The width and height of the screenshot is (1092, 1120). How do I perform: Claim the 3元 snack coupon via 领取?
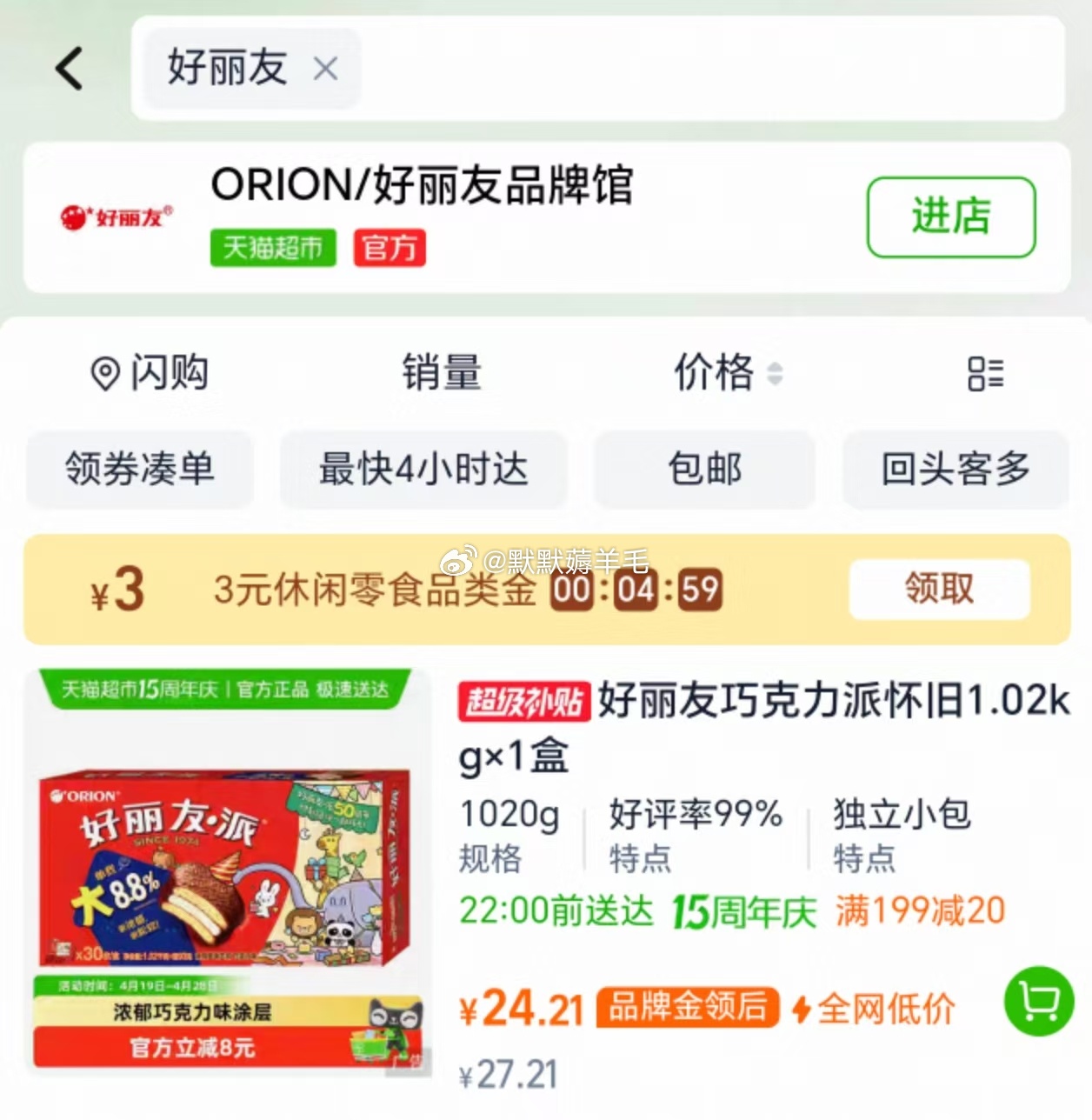[939, 589]
